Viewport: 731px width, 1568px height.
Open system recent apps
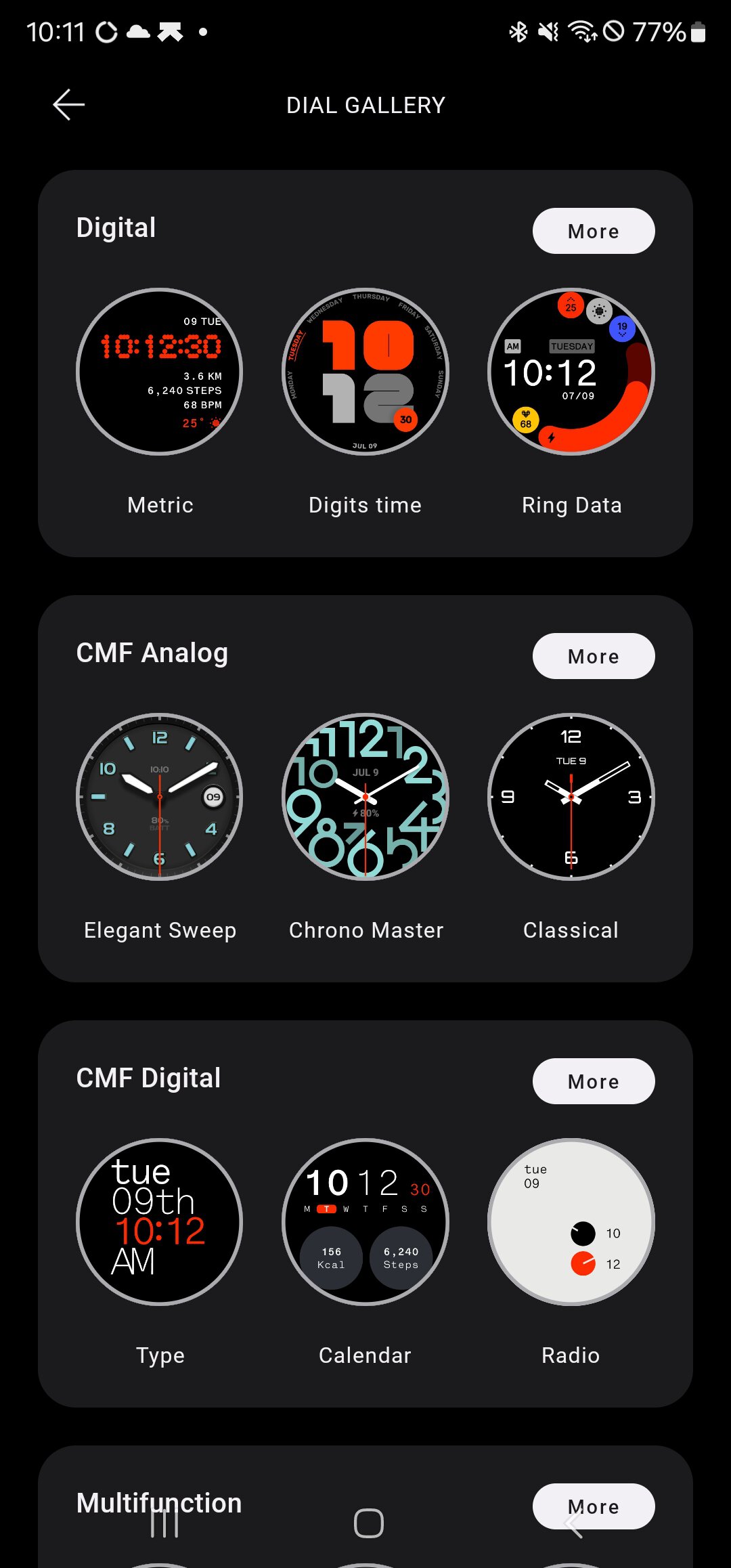point(164,1523)
